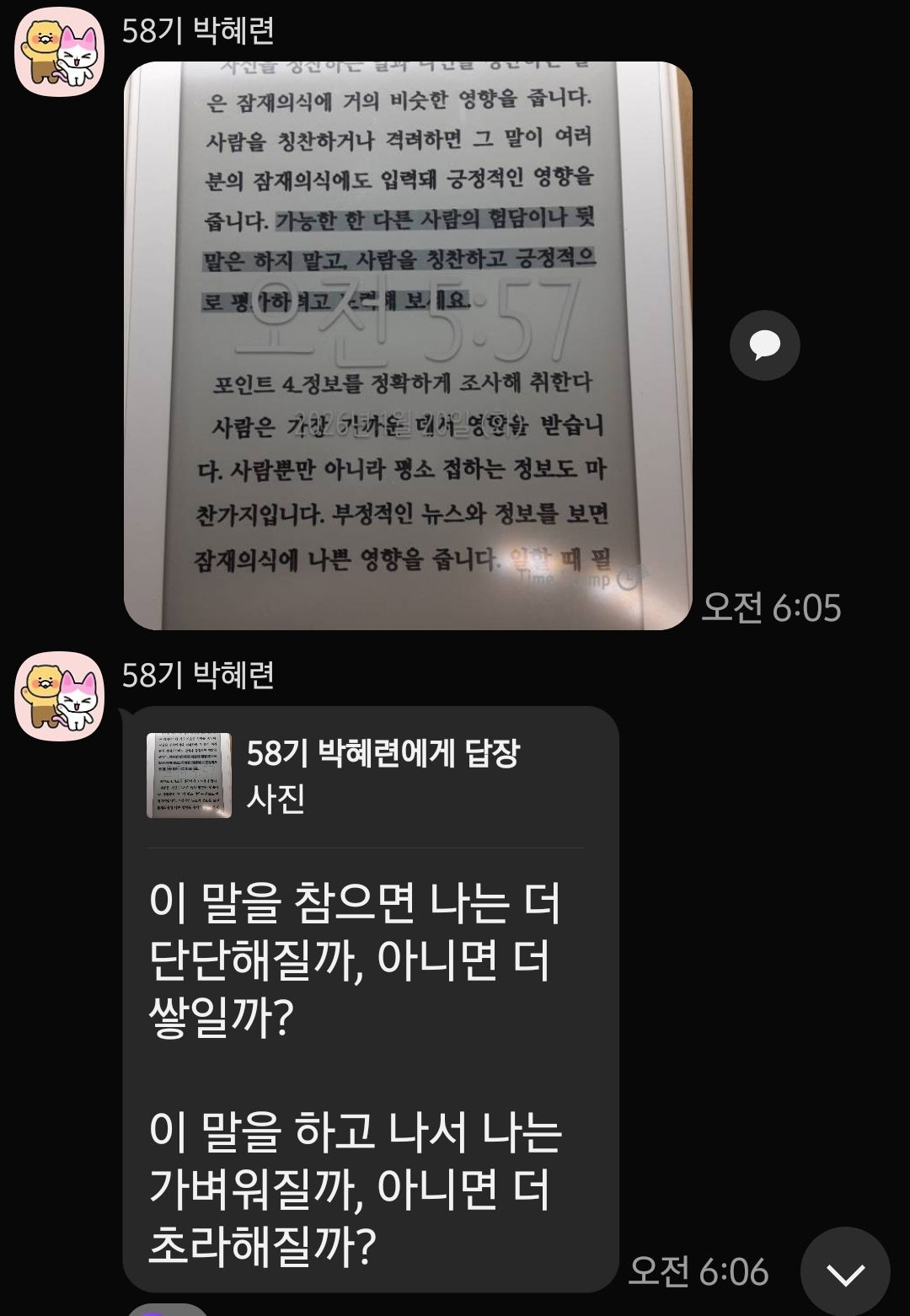
Task: Tap the comment bubble beside the photo
Action: point(764,345)
